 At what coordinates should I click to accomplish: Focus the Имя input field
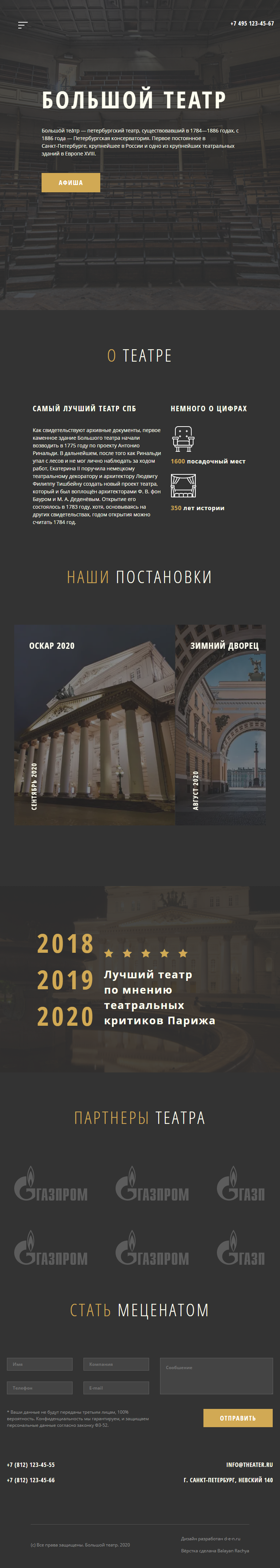tap(40, 1364)
